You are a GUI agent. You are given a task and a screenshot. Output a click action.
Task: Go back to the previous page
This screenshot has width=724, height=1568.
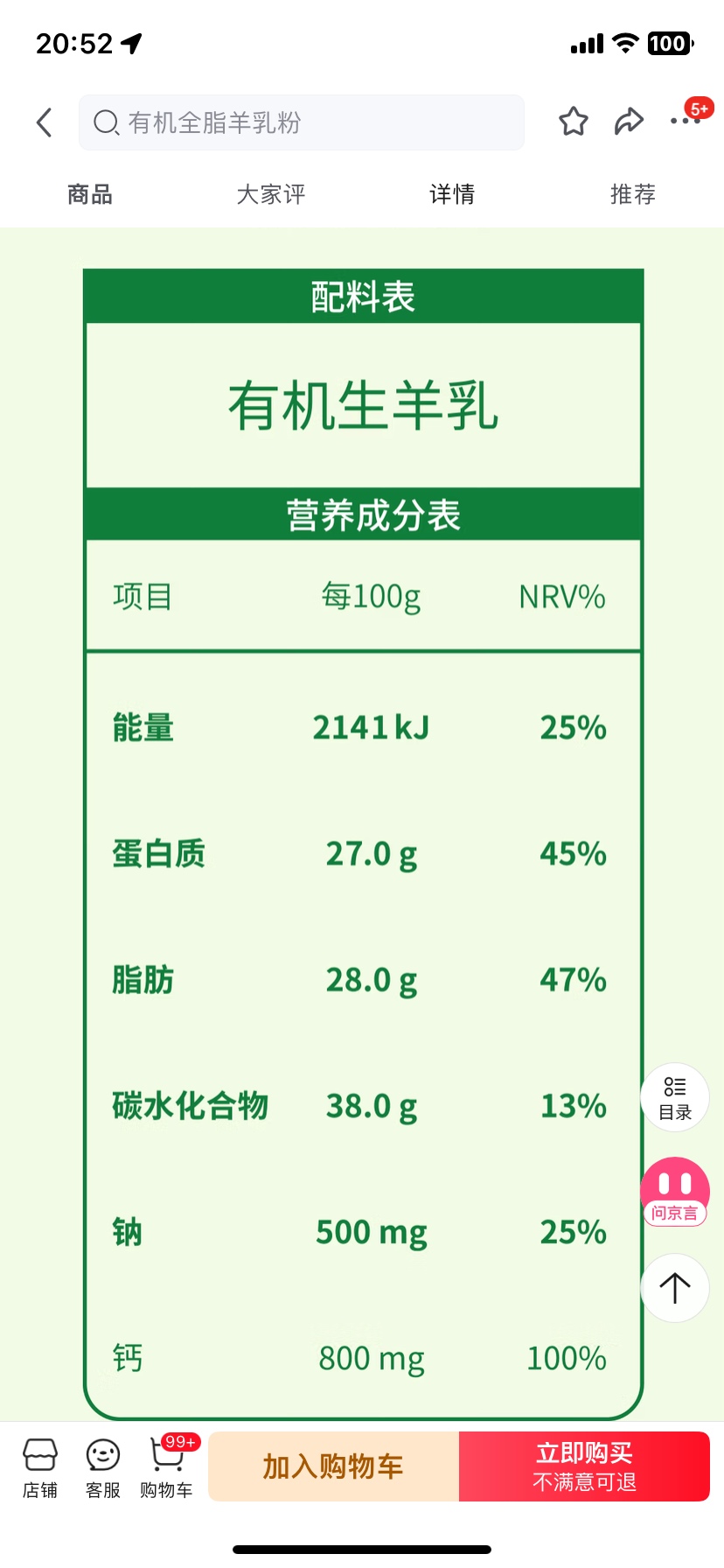[45, 122]
